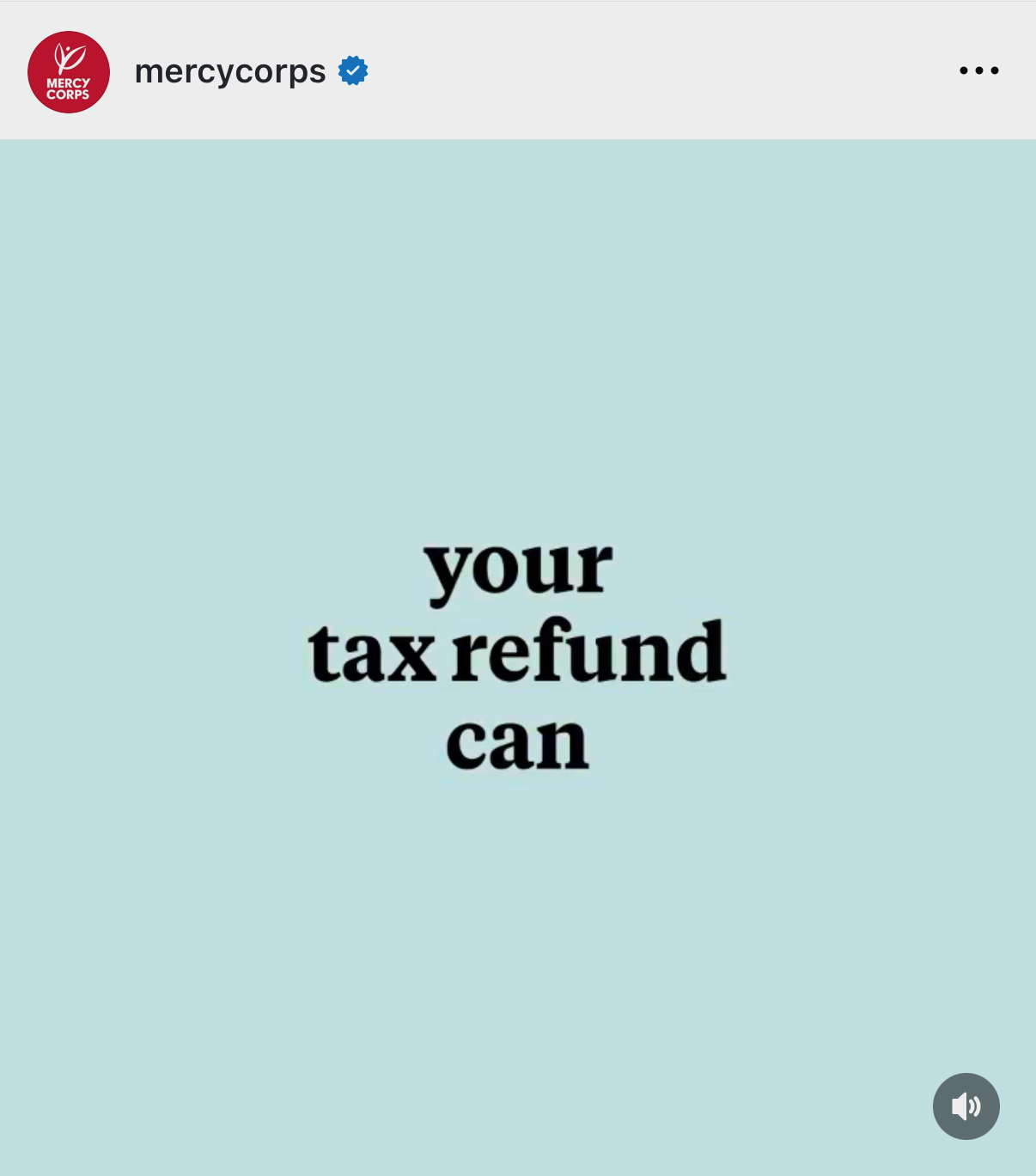The image size is (1036, 1176).
Task: Open the Mercy Corps profile picture
Action: 69,72
